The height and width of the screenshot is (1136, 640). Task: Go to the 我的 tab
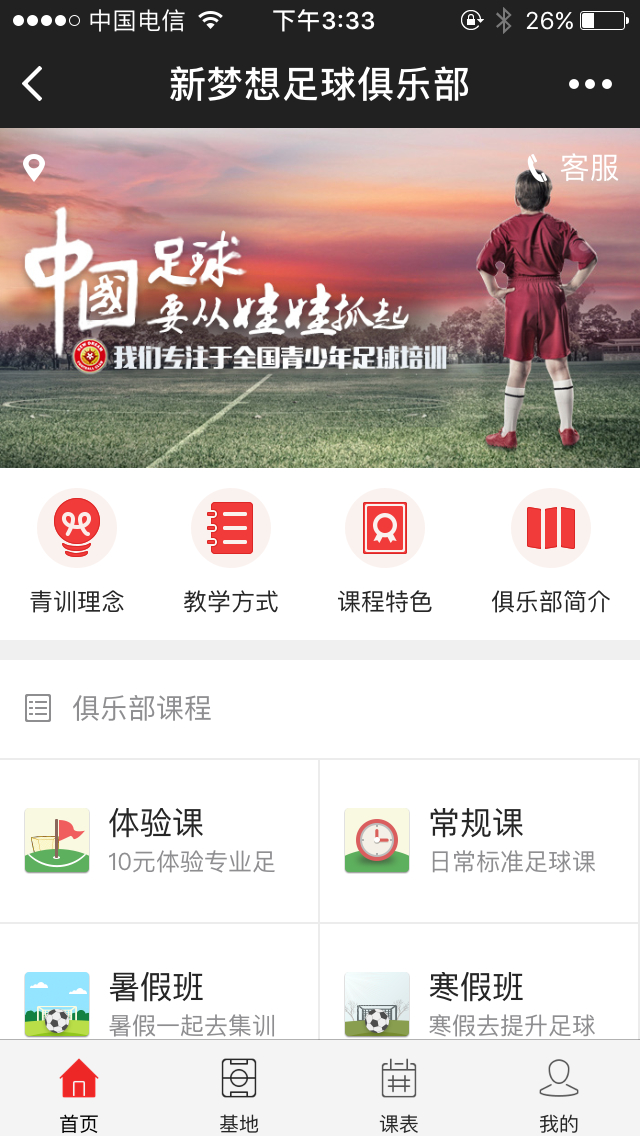(x=559, y=1094)
